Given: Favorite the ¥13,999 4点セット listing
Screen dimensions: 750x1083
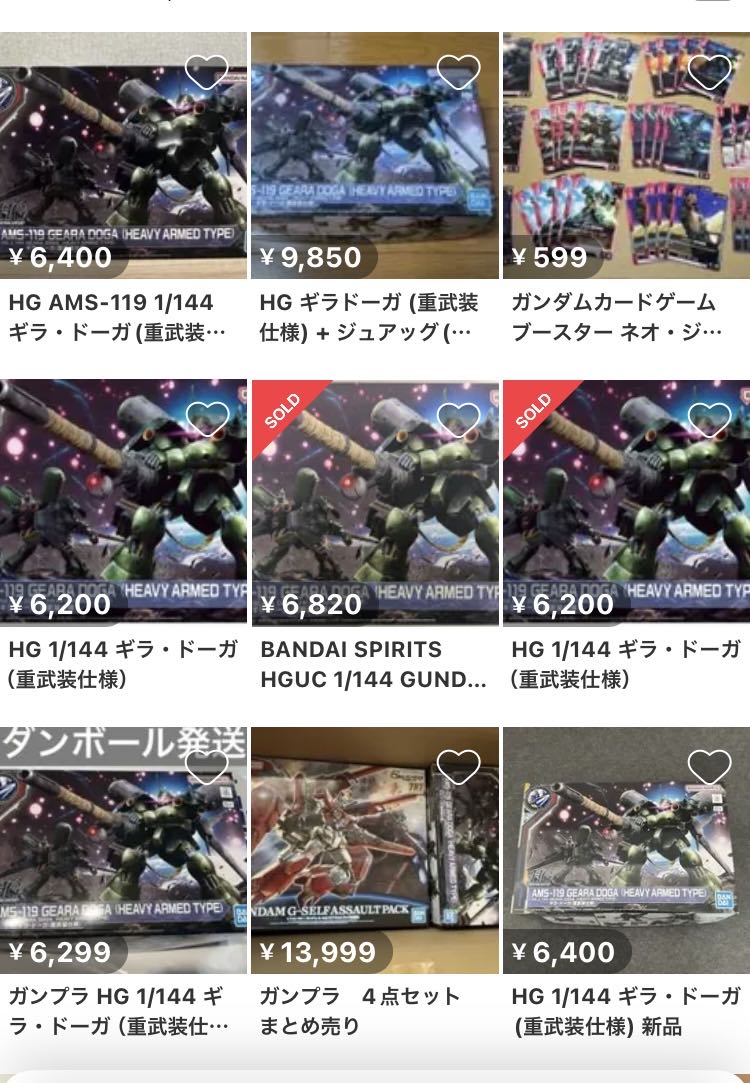Looking at the screenshot, I should click(458, 767).
